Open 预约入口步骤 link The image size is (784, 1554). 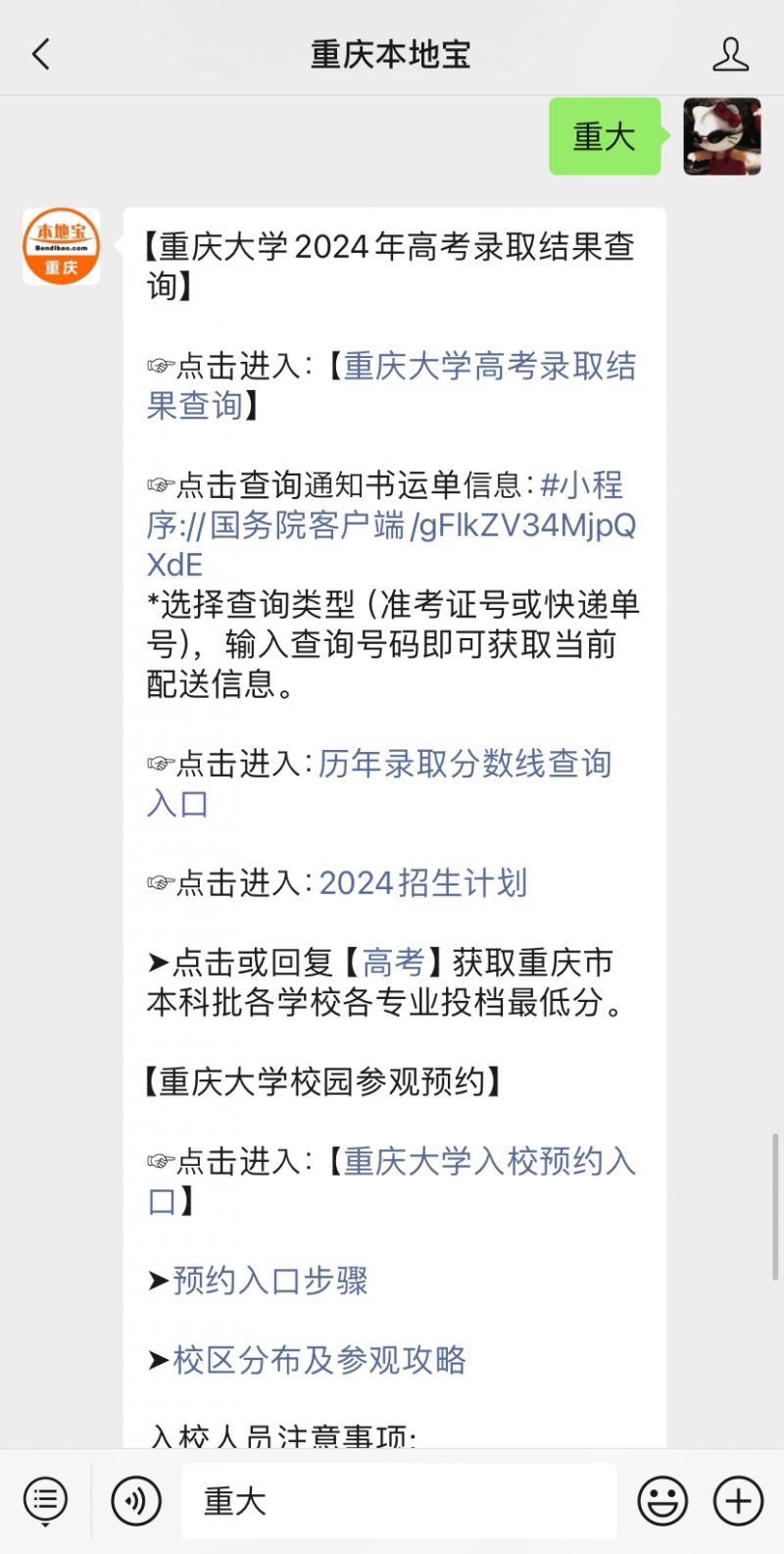coord(269,1280)
